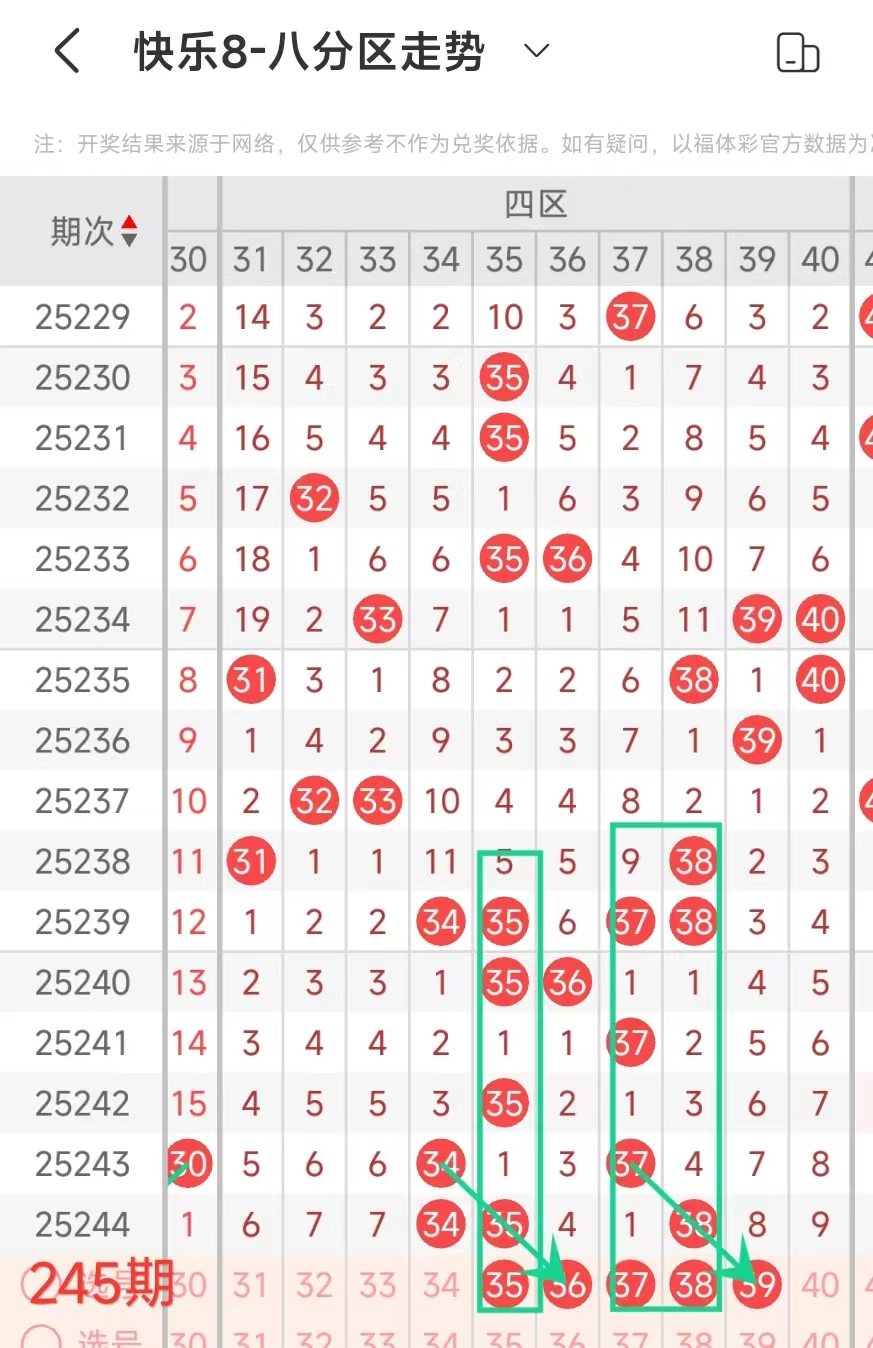Tap the screen rotation icon at top right

pyautogui.click(x=798, y=53)
